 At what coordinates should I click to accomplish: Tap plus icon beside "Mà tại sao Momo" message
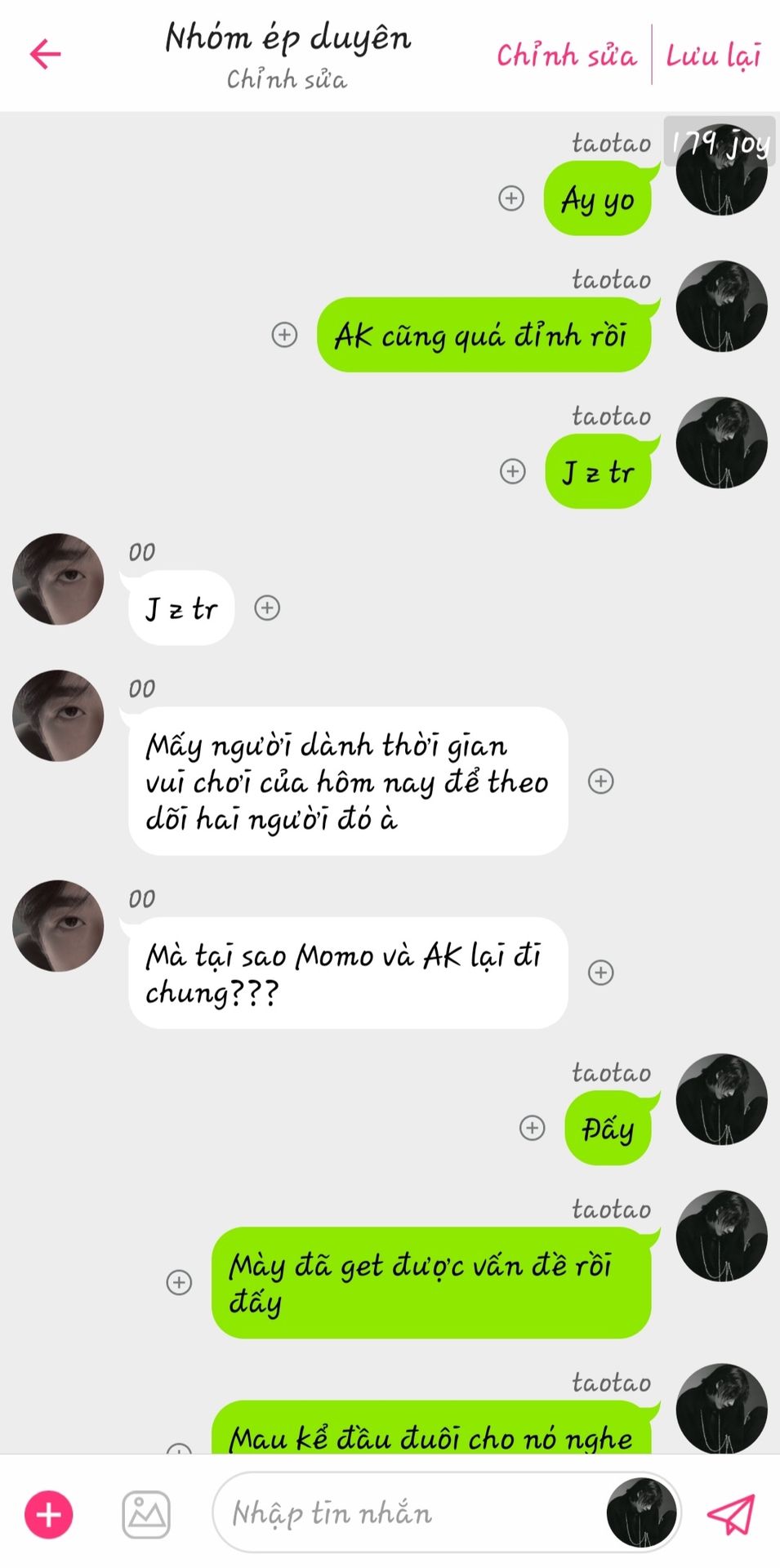point(601,972)
